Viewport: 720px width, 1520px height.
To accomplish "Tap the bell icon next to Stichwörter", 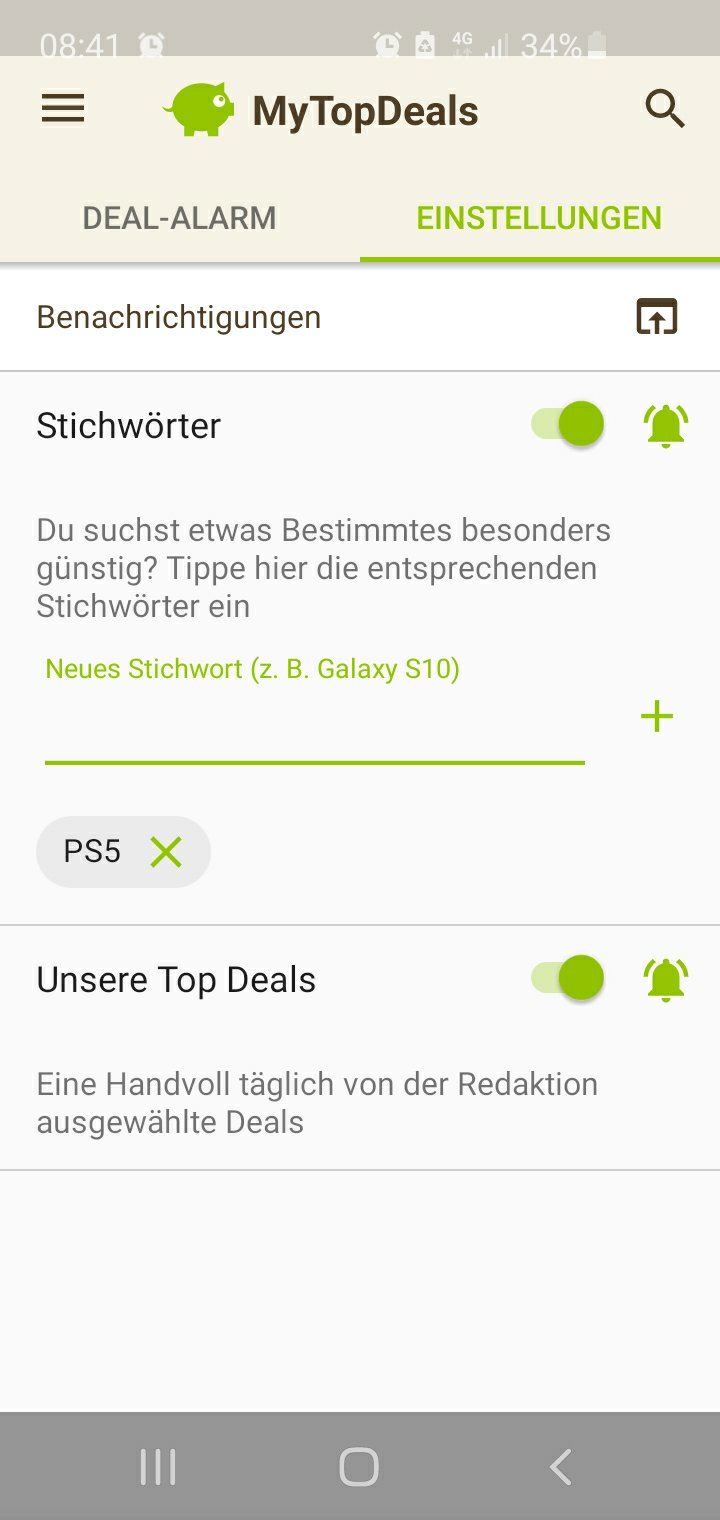I will point(665,426).
